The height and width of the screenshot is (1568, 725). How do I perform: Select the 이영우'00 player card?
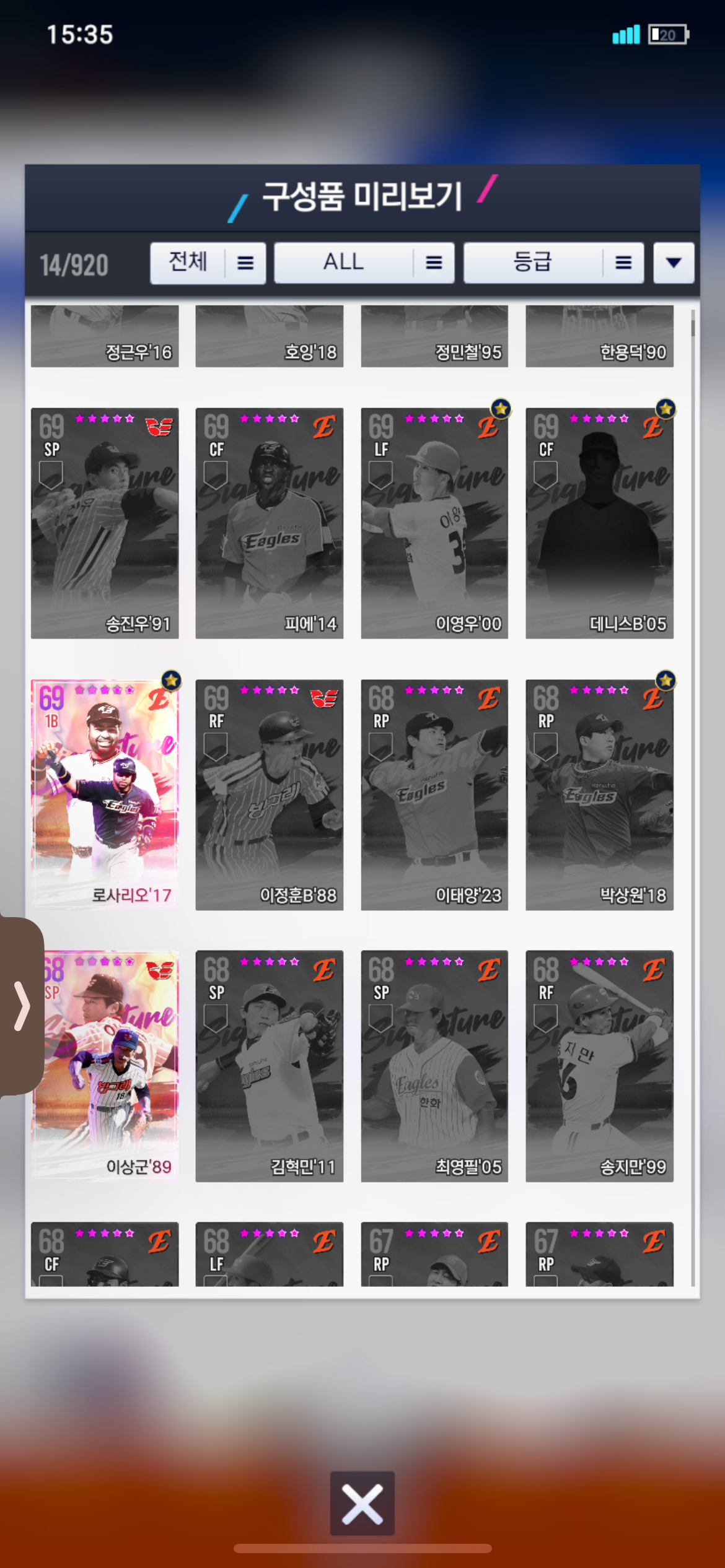point(434,523)
